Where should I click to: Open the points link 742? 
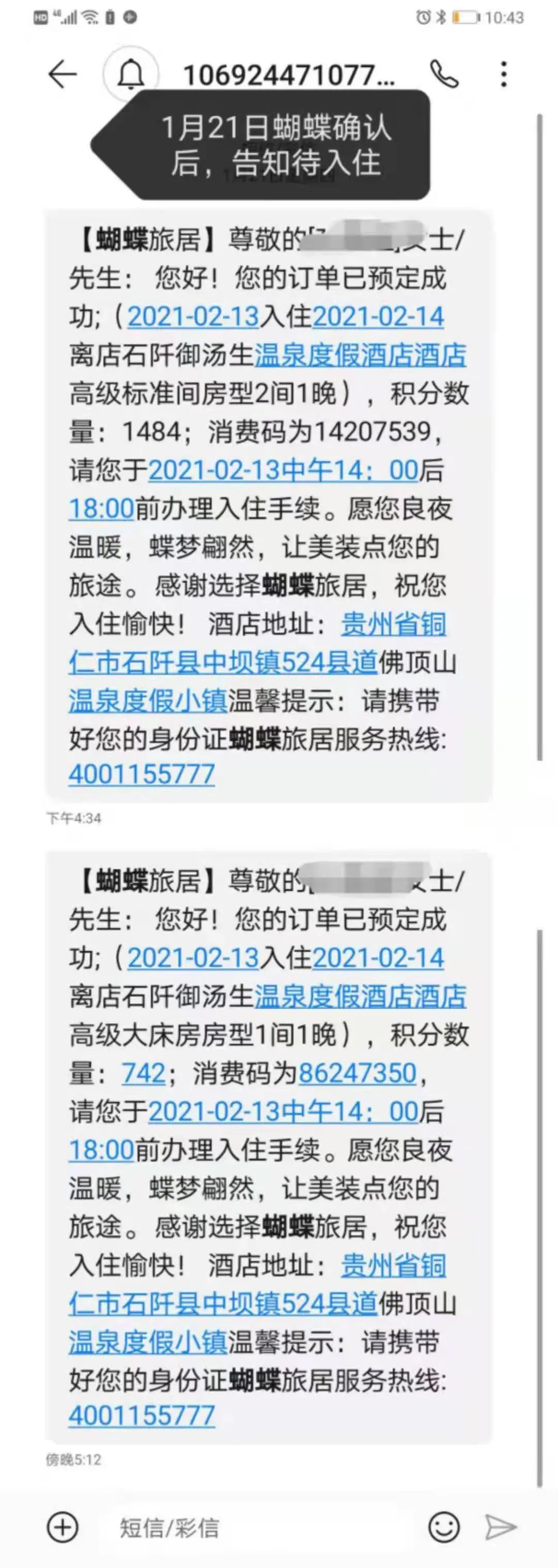tap(144, 1073)
